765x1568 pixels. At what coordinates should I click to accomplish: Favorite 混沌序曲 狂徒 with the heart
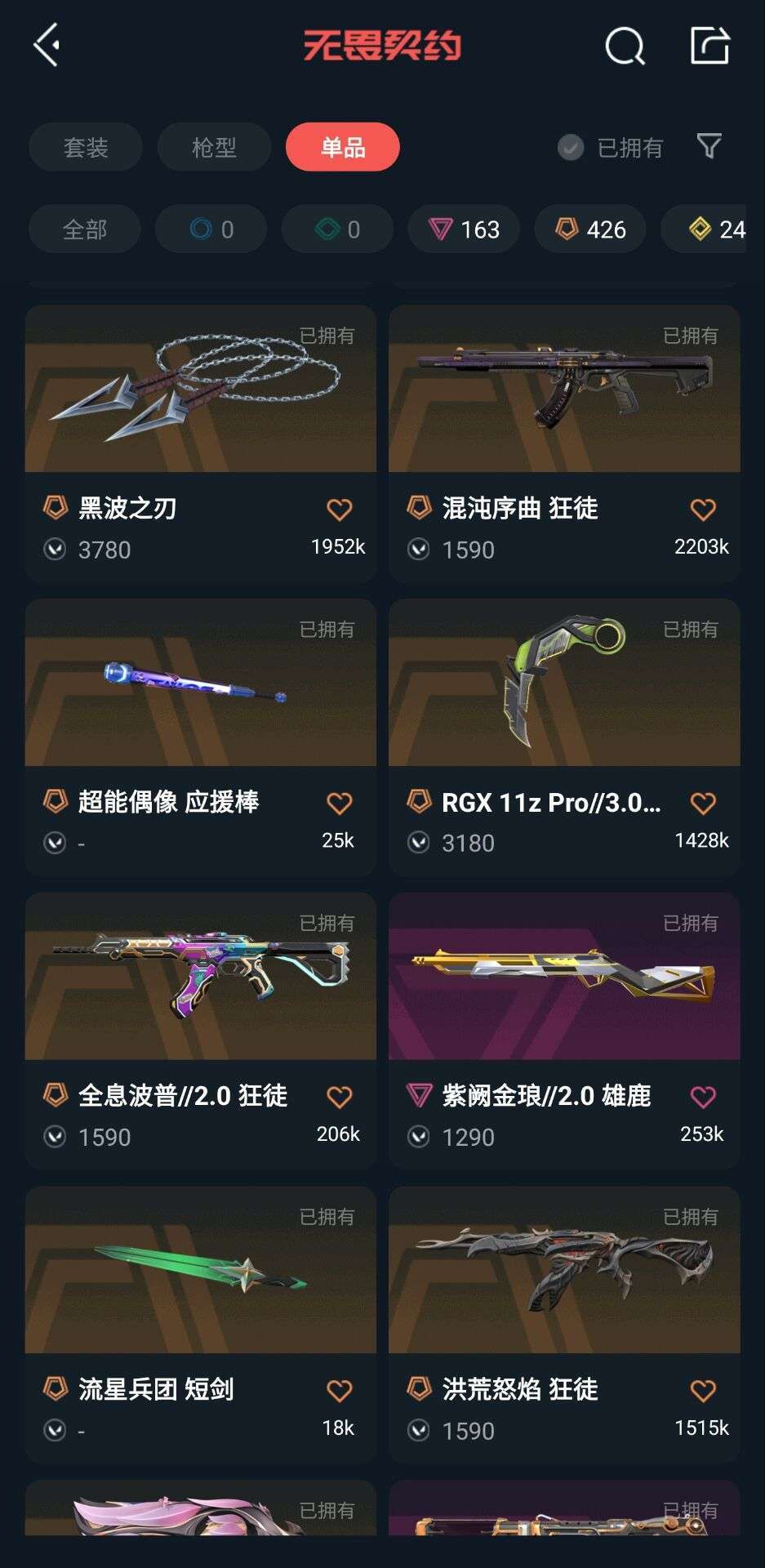tap(703, 510)
